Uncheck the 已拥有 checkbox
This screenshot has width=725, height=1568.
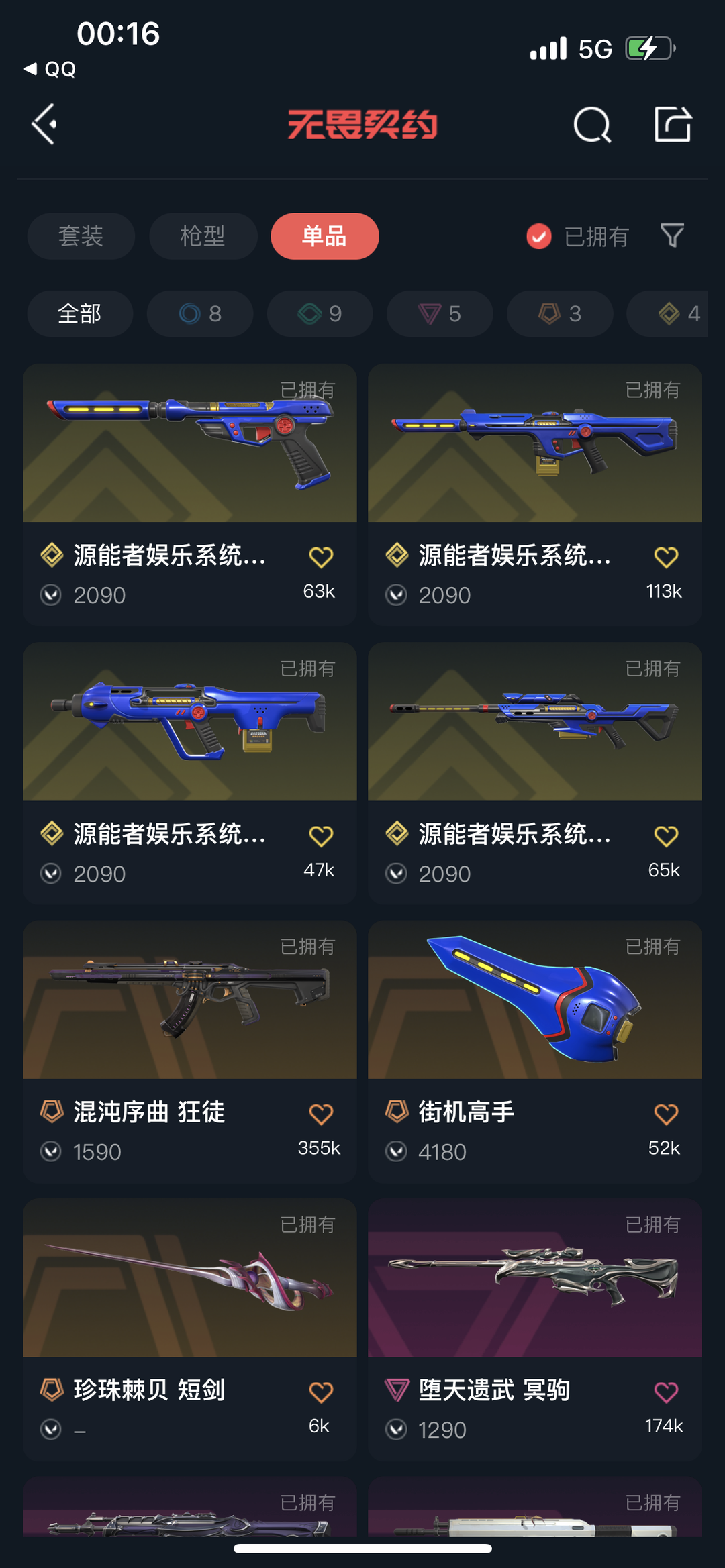pyautogui.click(x=539, y=236)
